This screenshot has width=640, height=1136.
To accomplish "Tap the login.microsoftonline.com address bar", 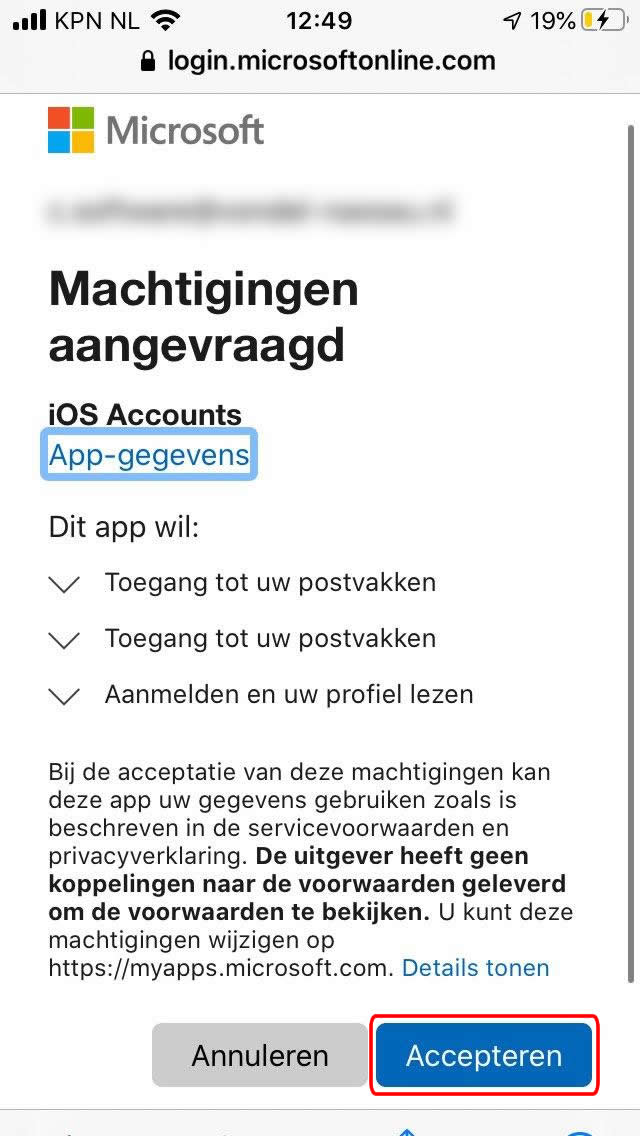I will click(319, 60).
